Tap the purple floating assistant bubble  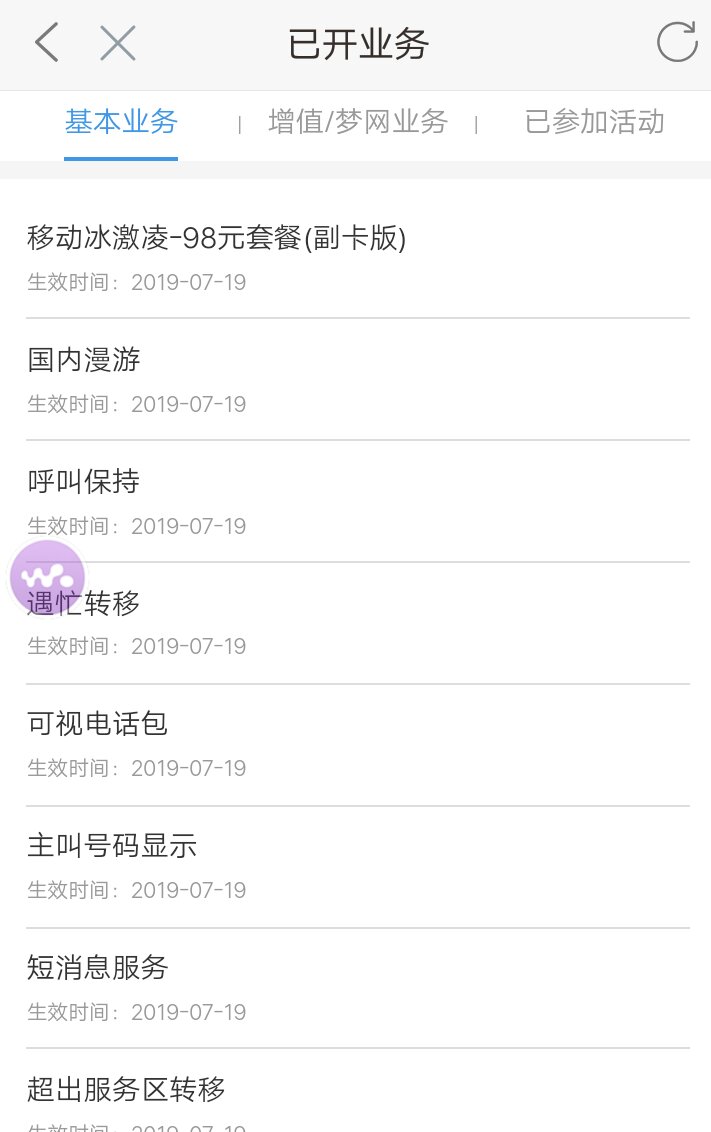(47, 577)
